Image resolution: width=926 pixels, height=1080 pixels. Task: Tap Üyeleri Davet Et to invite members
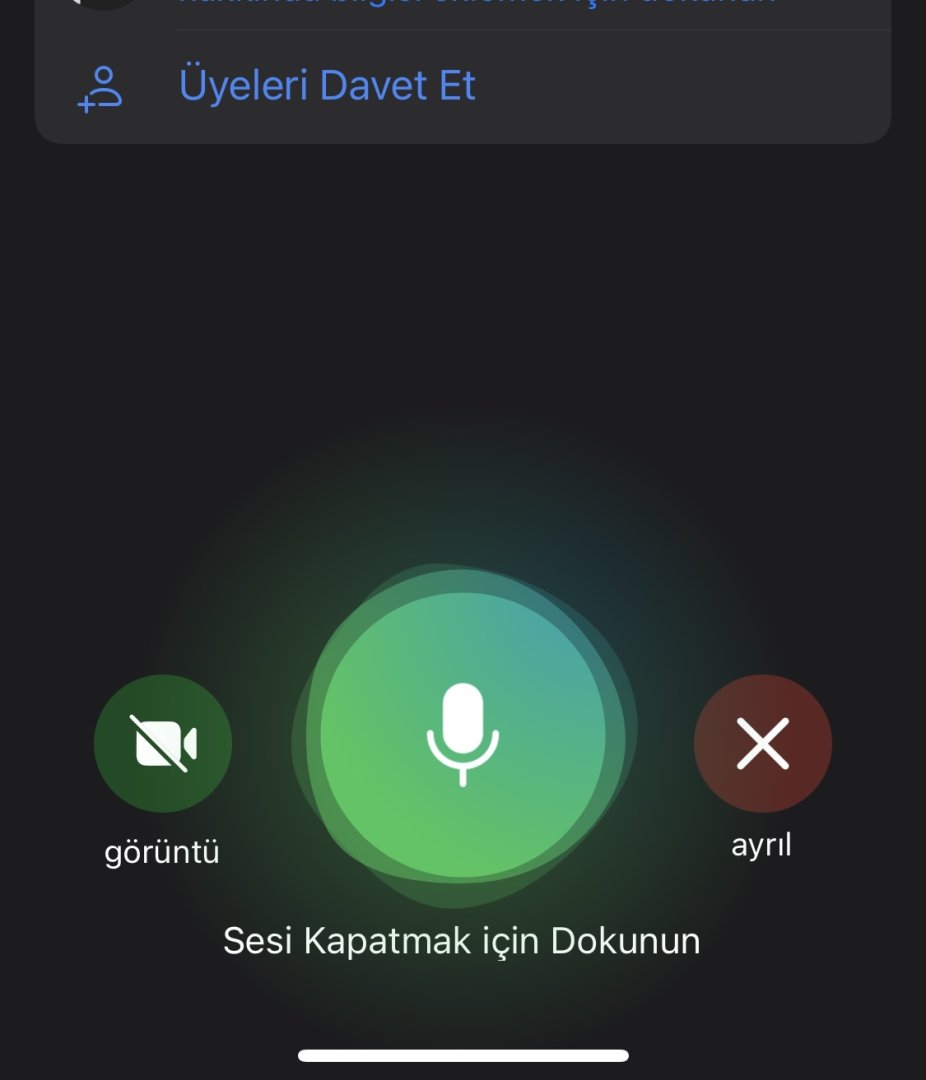327,86
